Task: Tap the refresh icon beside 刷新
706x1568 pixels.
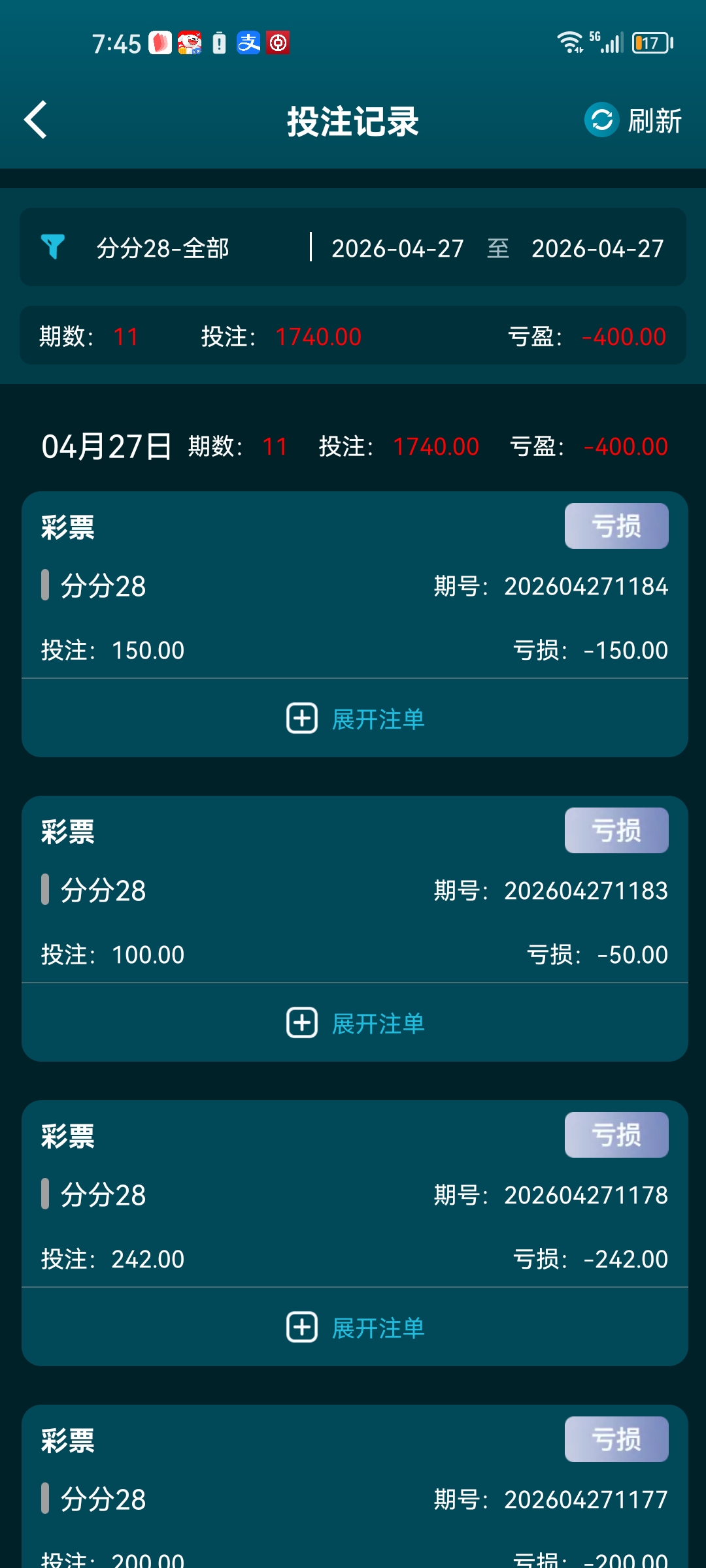Action: point(600,120)
